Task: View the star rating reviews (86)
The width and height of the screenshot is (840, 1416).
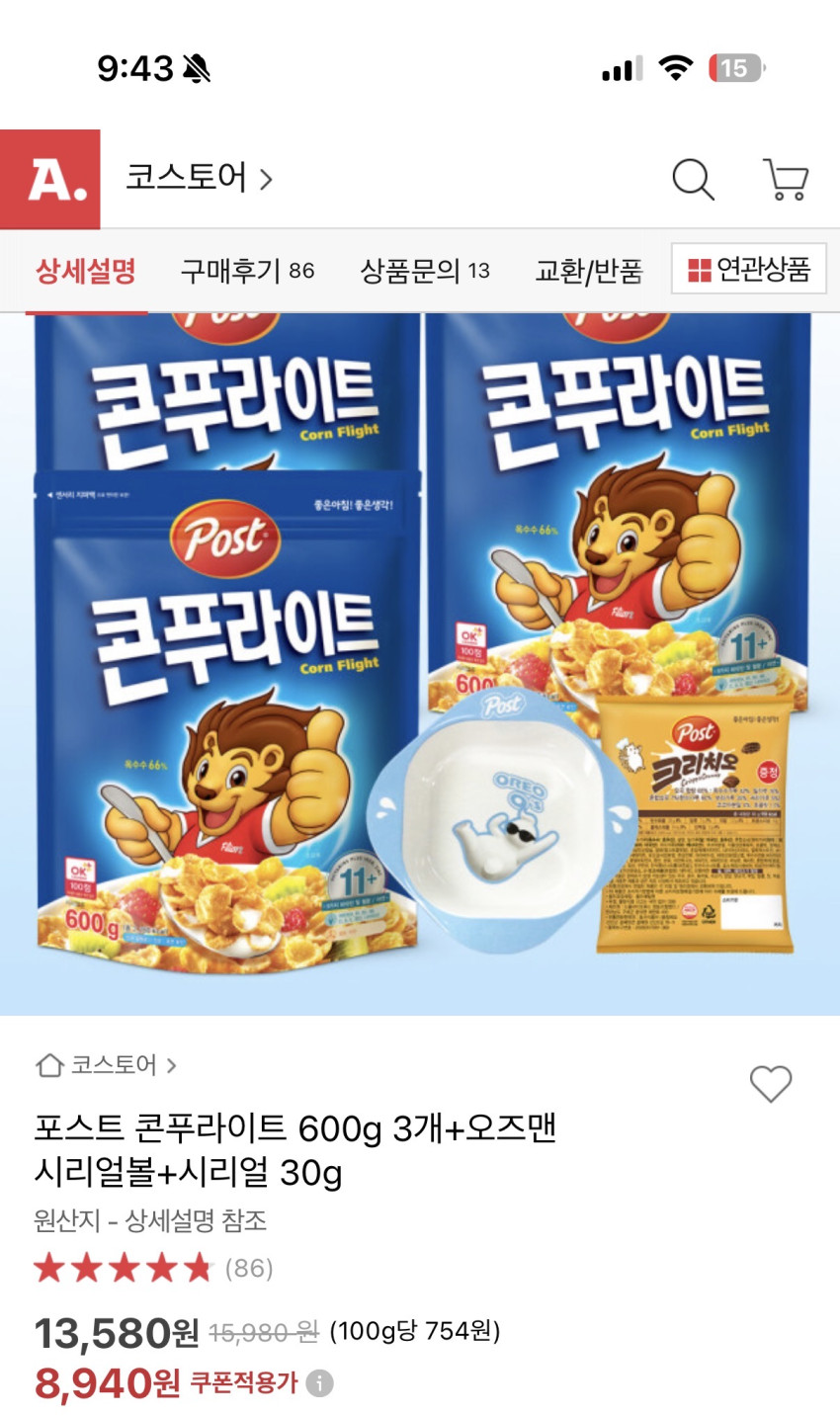Action: pyautogui.click(x=153, y=1268)
